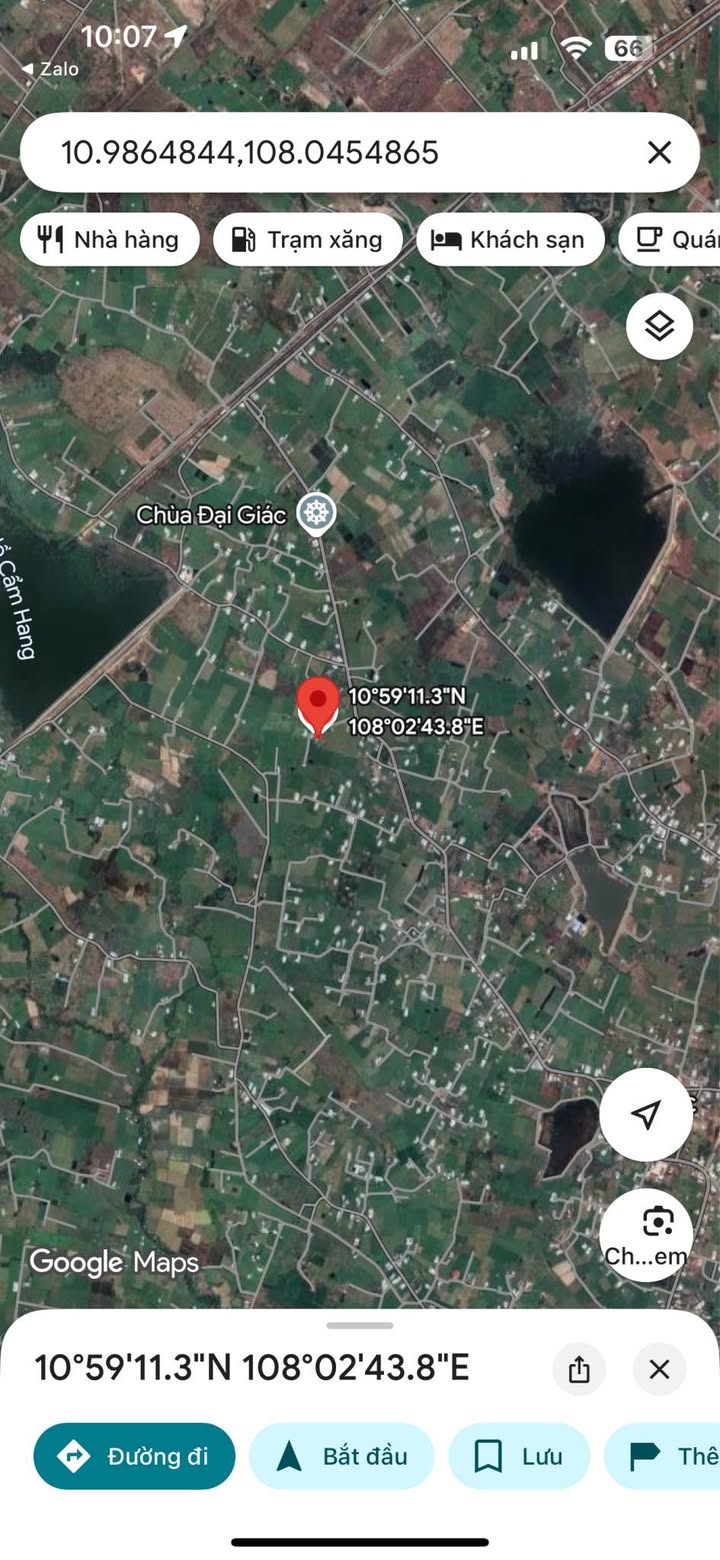
Task: Filter by Trạm xăng
Action: pos(308,240)
